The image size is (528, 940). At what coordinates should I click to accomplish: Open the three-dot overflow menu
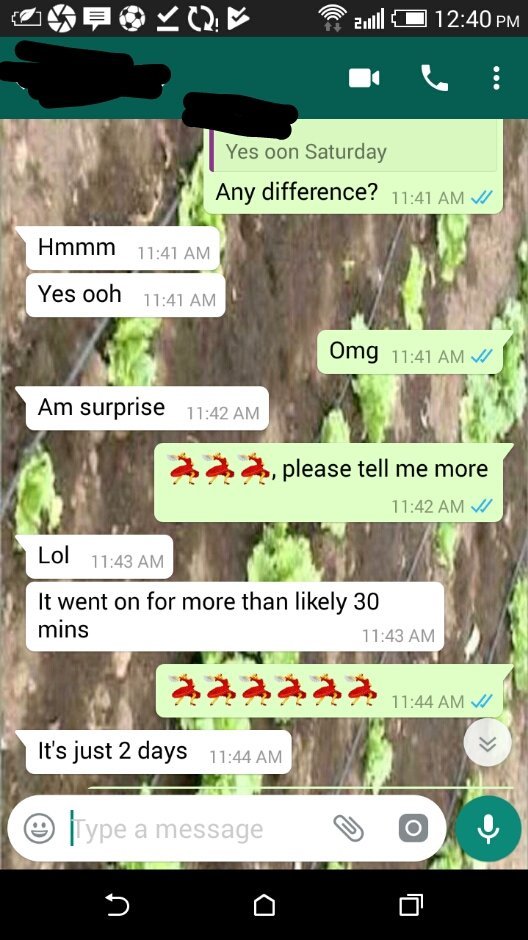click(496, 78)
